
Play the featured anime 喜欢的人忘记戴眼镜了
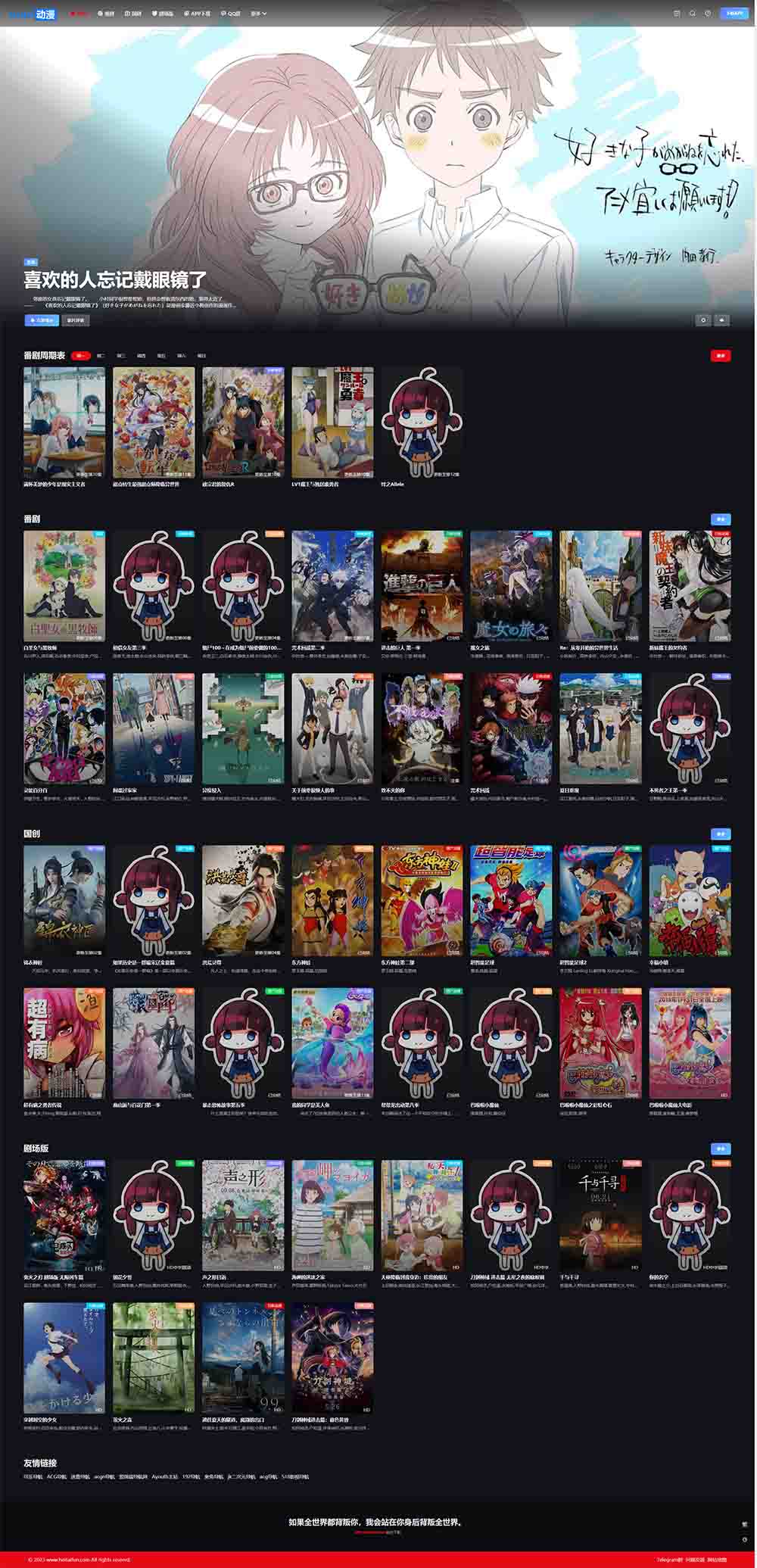pos(41,320)
